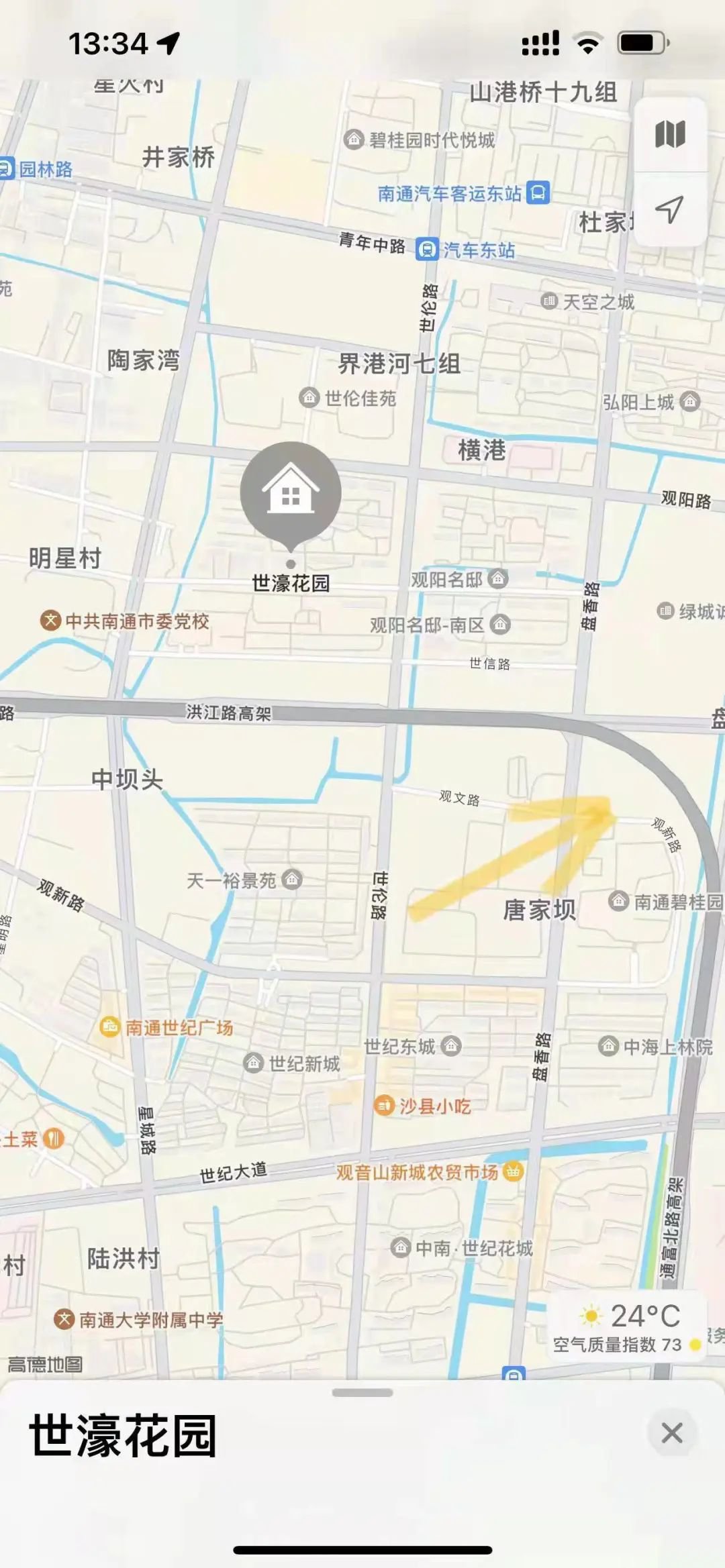This screenshot has width=725, height=1568.
Task: Open the map mode options button
Action: click(x=669, y=134)
